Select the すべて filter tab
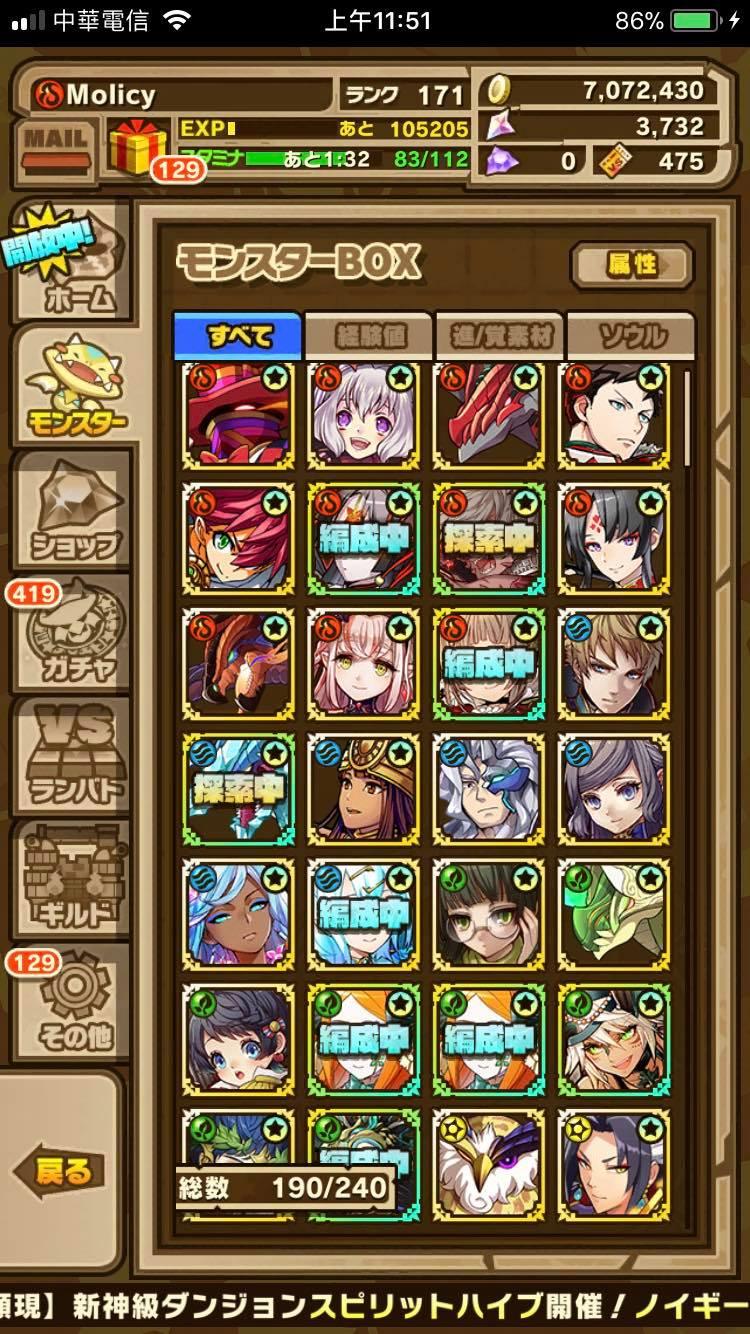Screen dimensions: 750x1334 [x=238, y=336]
